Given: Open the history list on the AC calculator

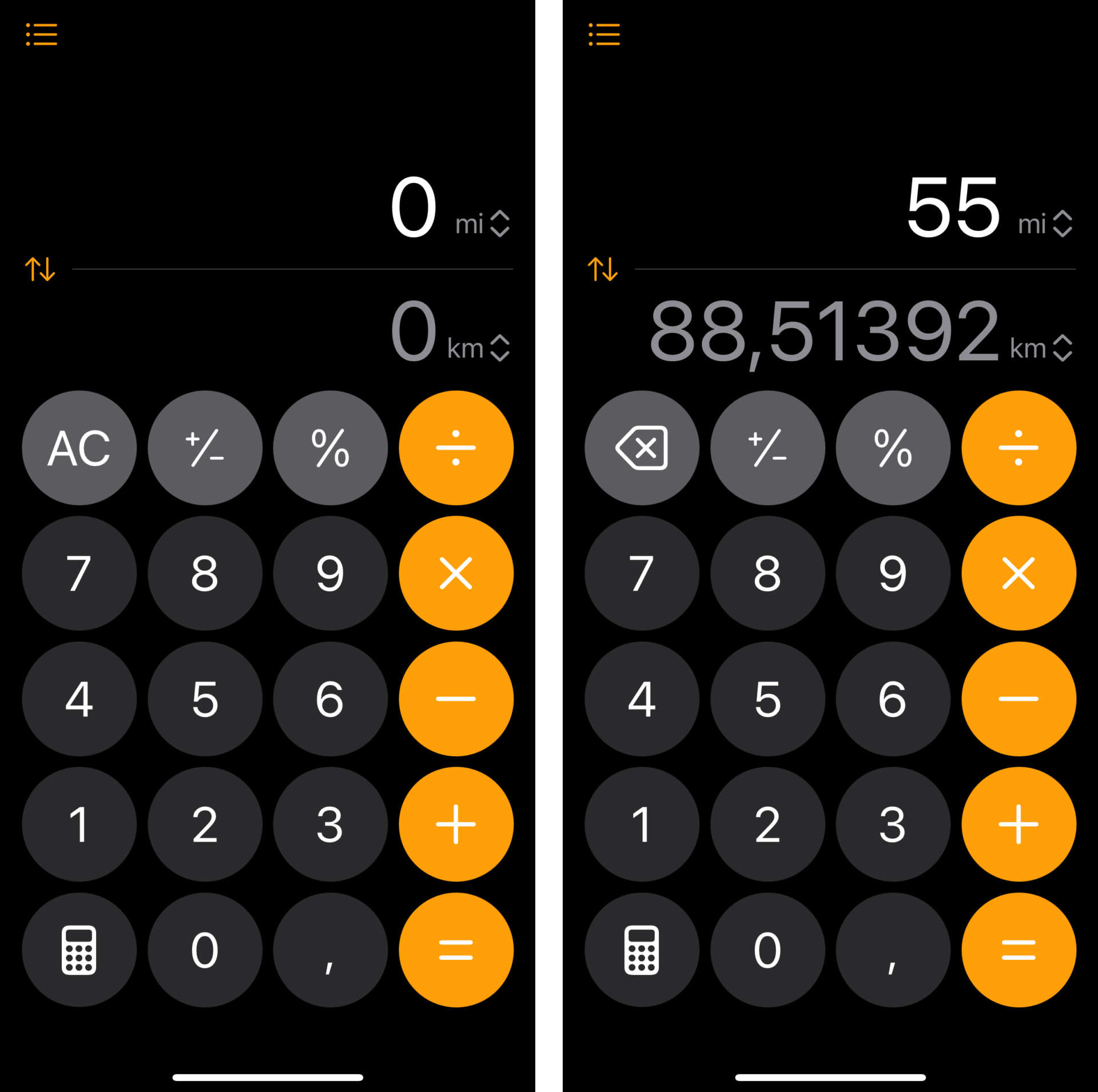Looking at the screenshot, I should (x=41, y=34).
